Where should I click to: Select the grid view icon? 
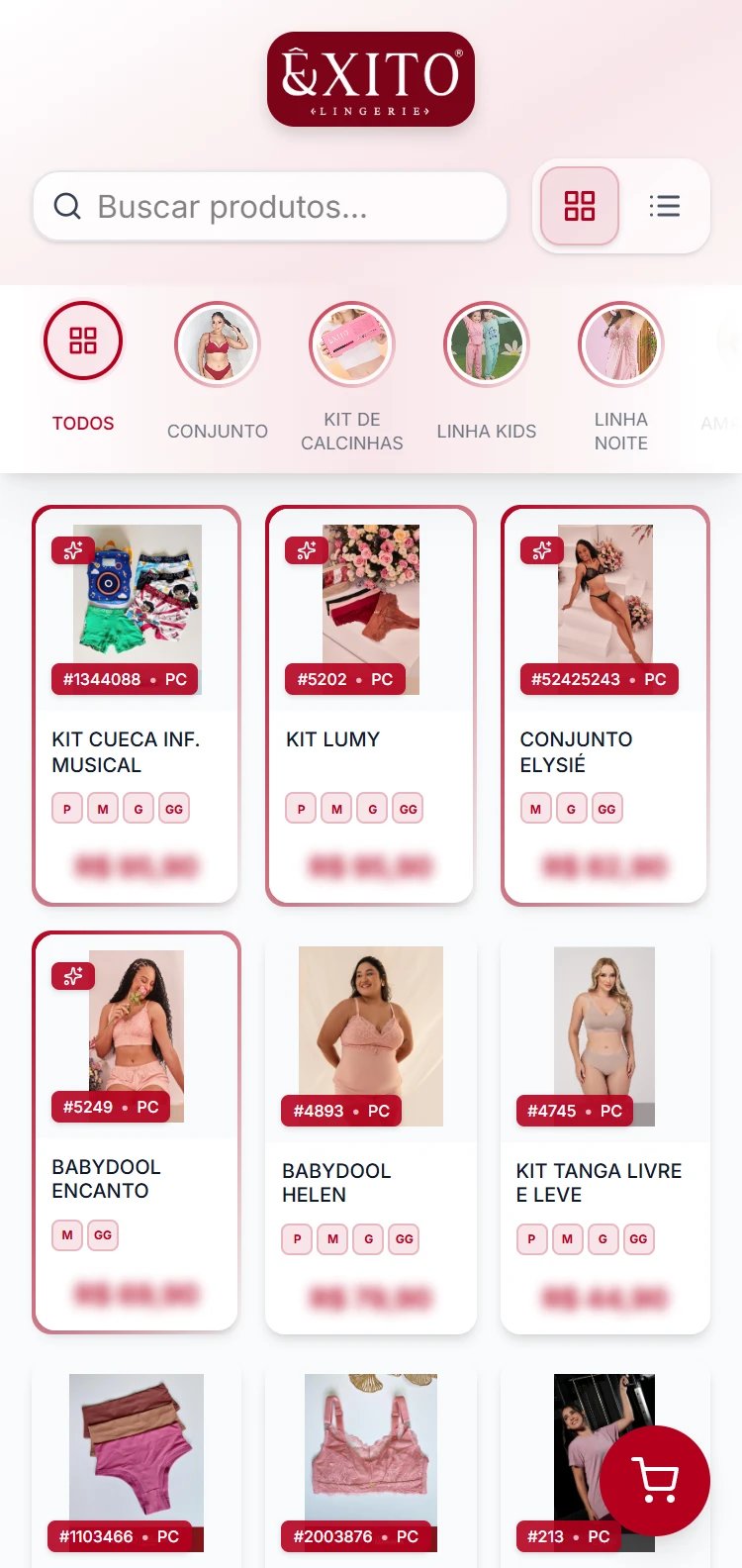coord(578,206)
